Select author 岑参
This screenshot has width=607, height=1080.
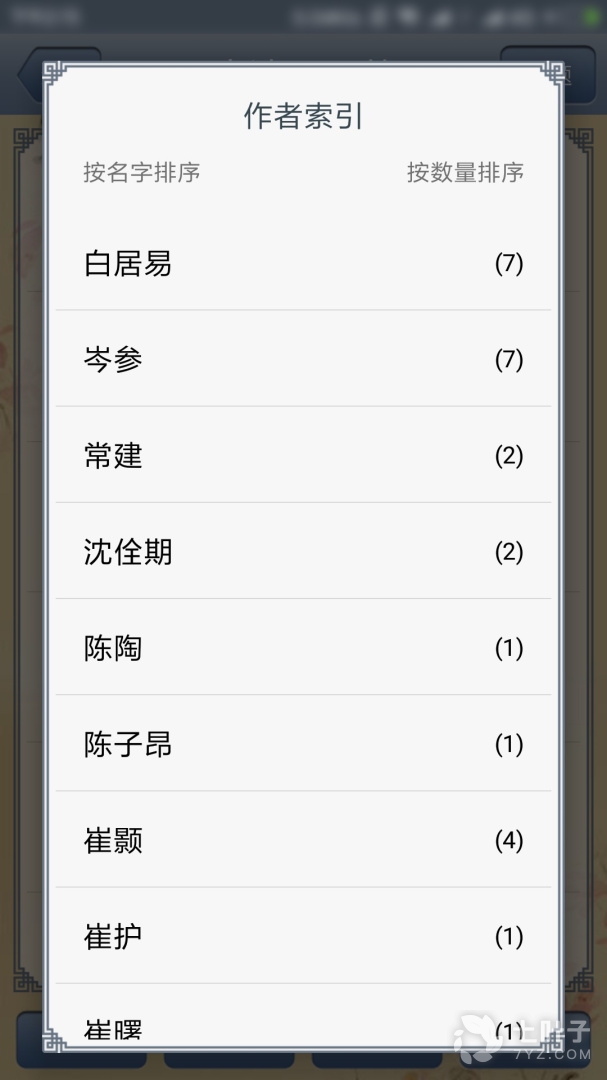tap(303, 360)
